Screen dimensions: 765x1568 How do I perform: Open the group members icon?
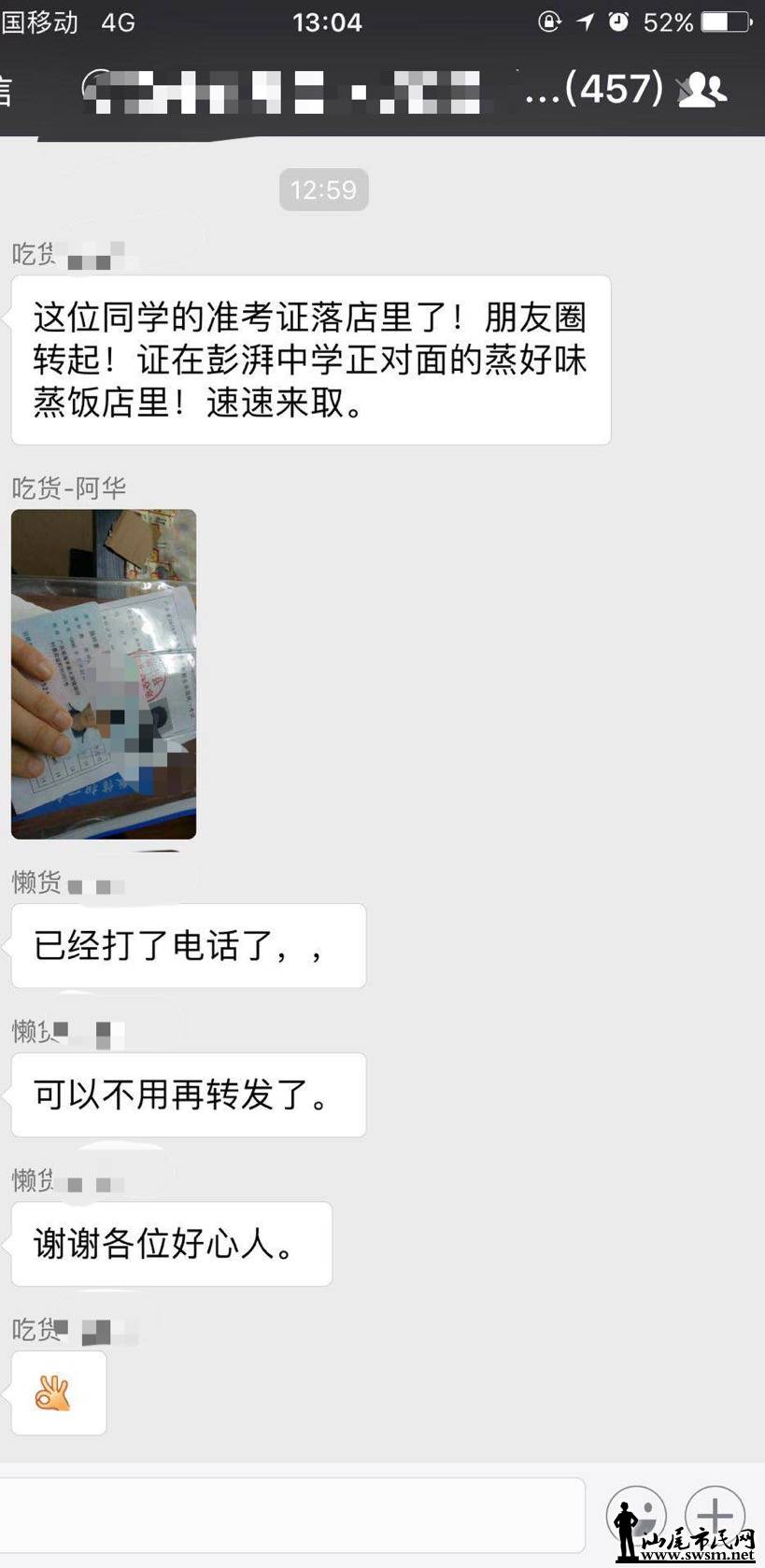tap(702, 90)
